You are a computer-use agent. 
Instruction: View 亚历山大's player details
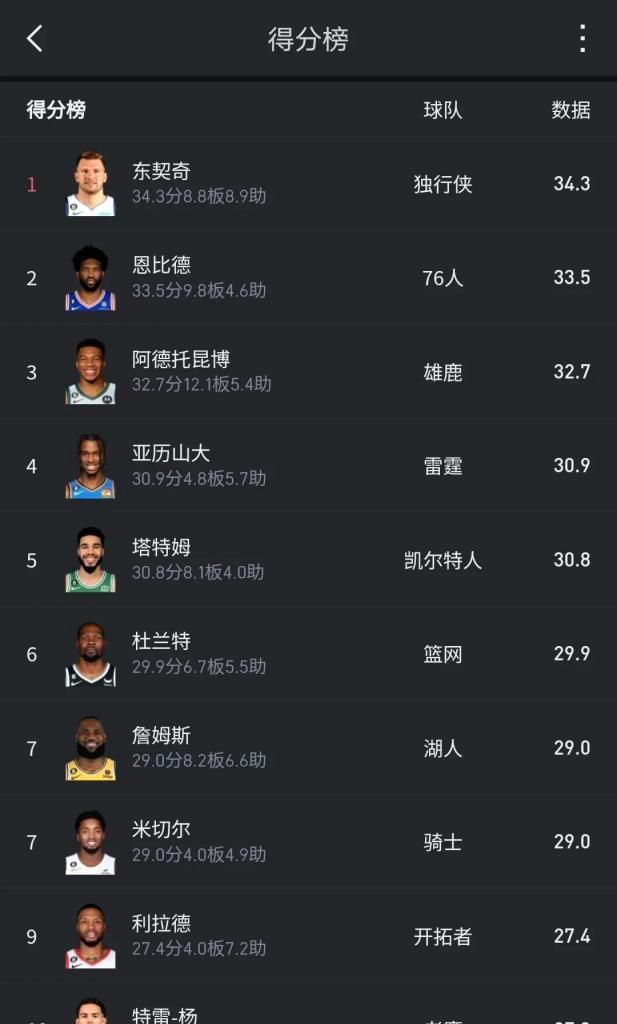tap(308, 466)
